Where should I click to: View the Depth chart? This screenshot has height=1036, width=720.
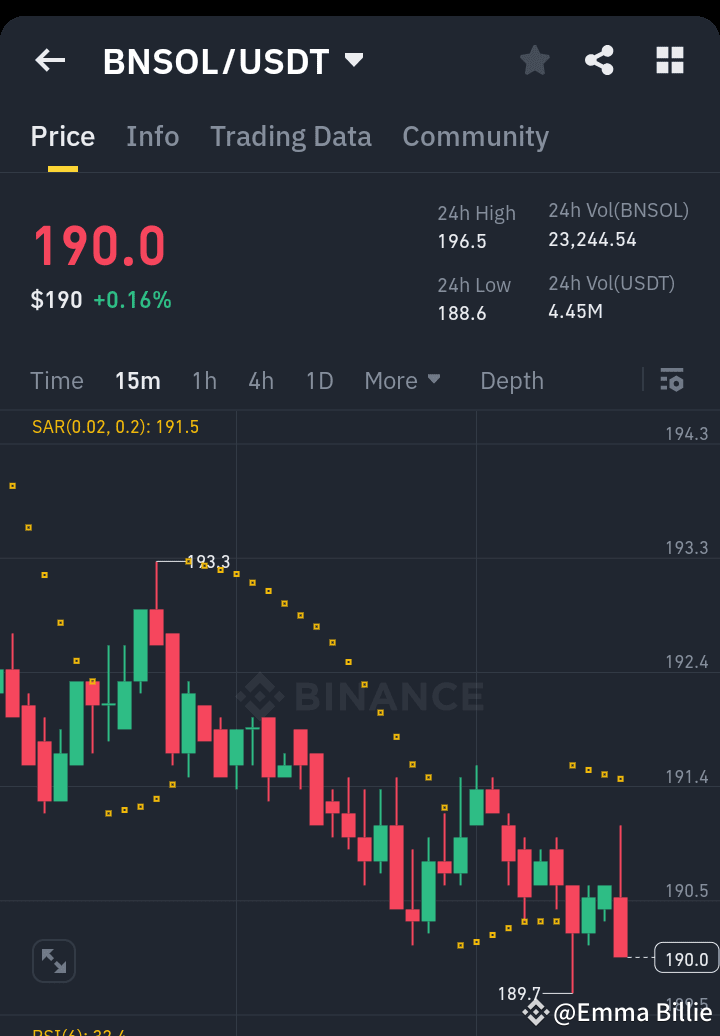point(511,380)
